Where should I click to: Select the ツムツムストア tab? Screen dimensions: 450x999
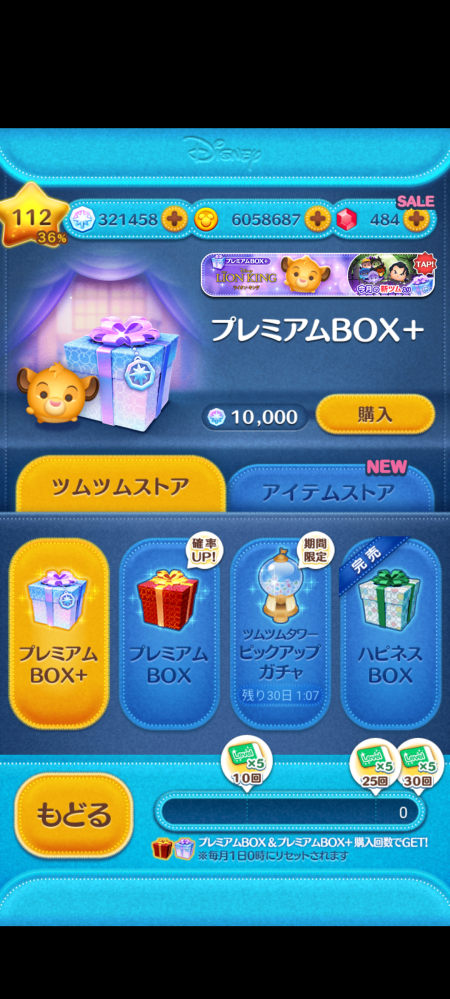120,485
